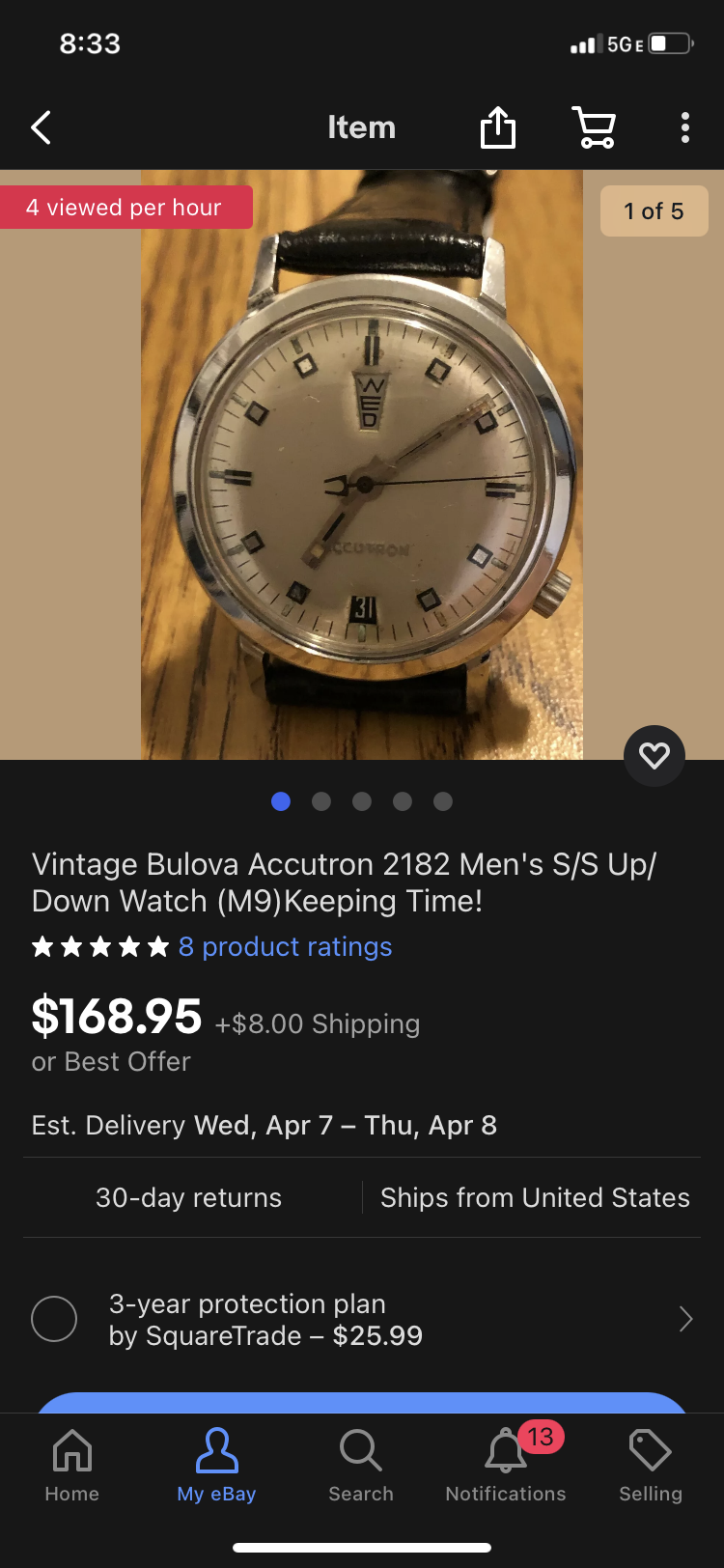Open the 8 product ratings link
Image resolution: width=724 pixels, height=1568 pixels.
[x=285, y=947]
